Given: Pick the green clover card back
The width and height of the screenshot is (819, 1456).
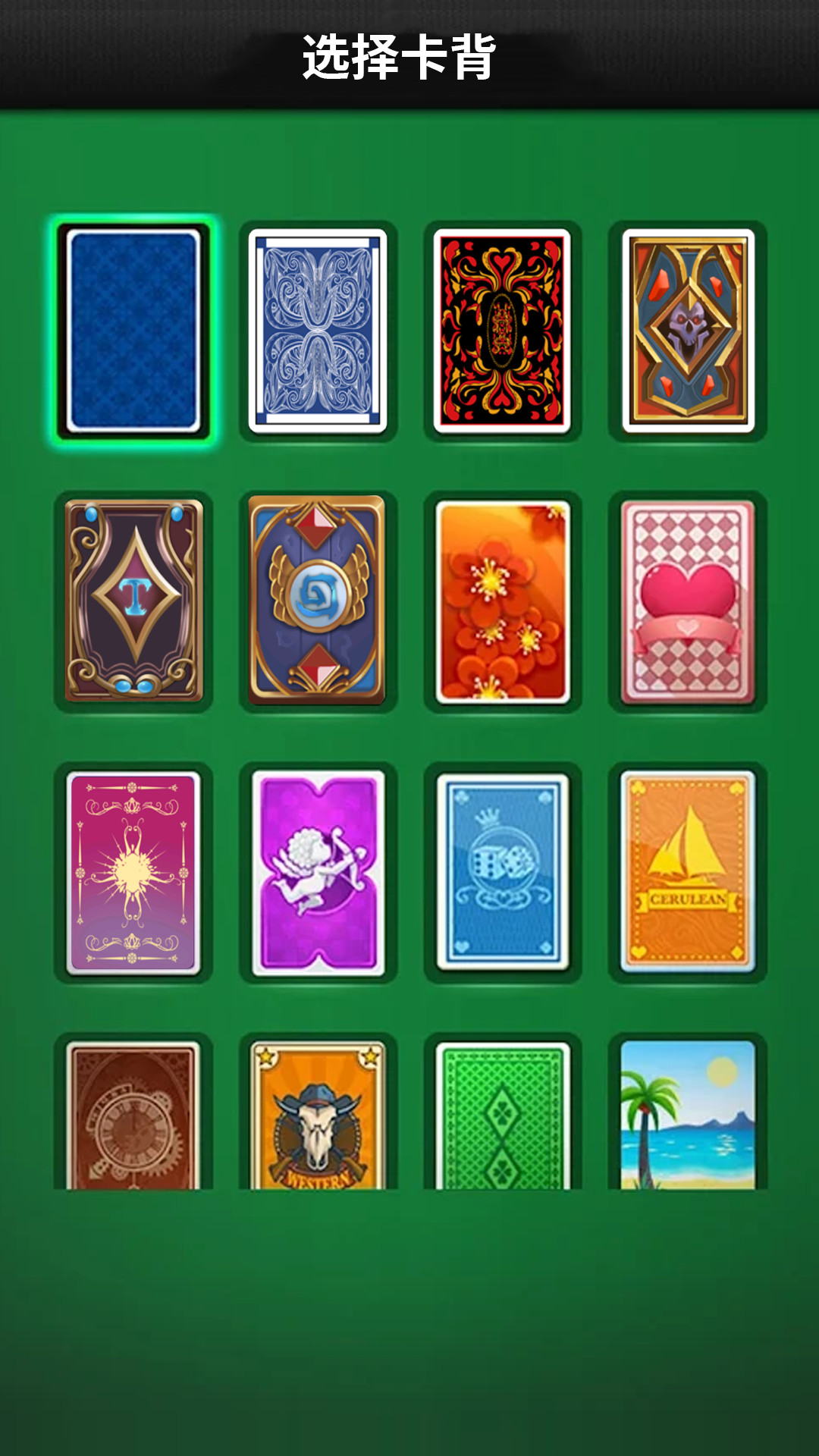Looking at the screenshot, I should coord(502,1115).
